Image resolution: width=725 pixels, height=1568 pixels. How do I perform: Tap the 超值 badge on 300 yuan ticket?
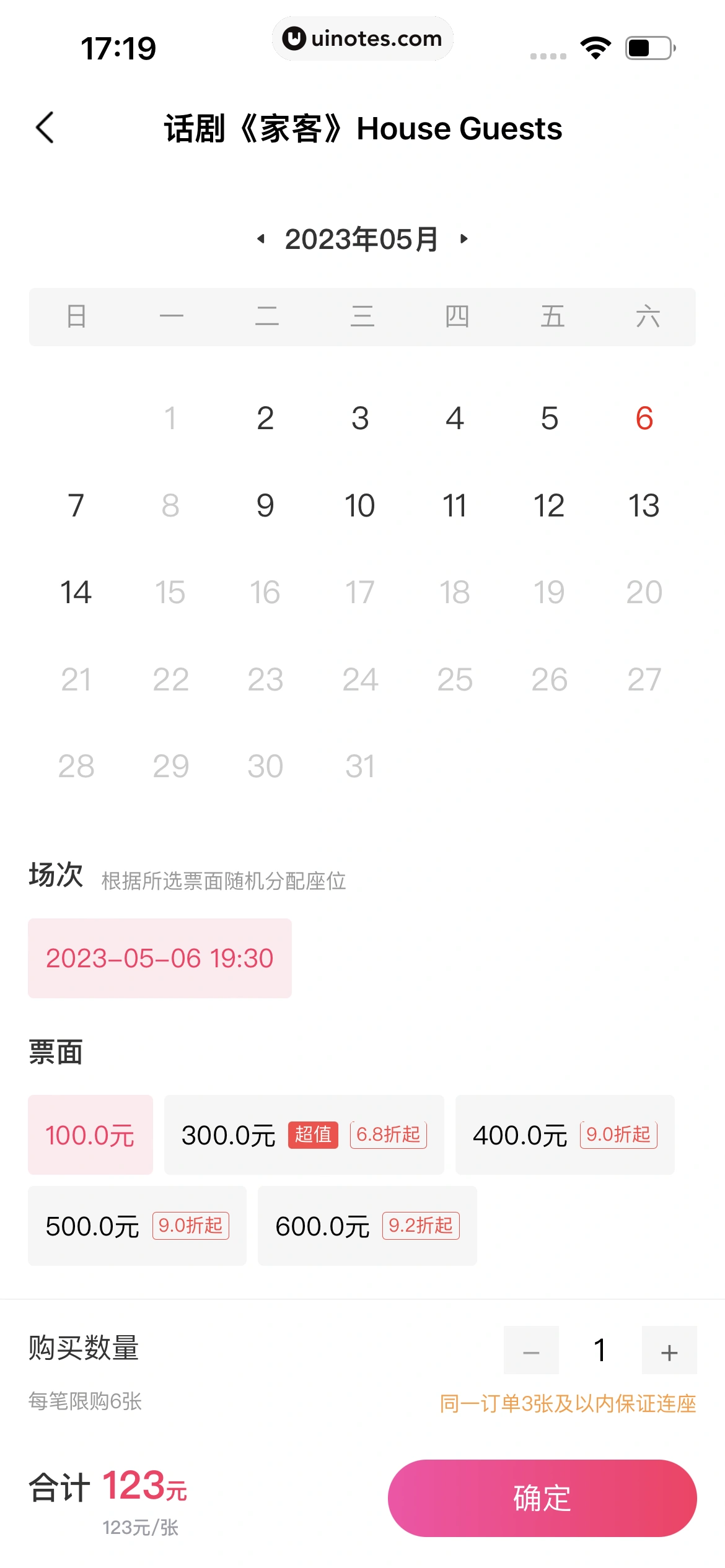[312, 1134]
